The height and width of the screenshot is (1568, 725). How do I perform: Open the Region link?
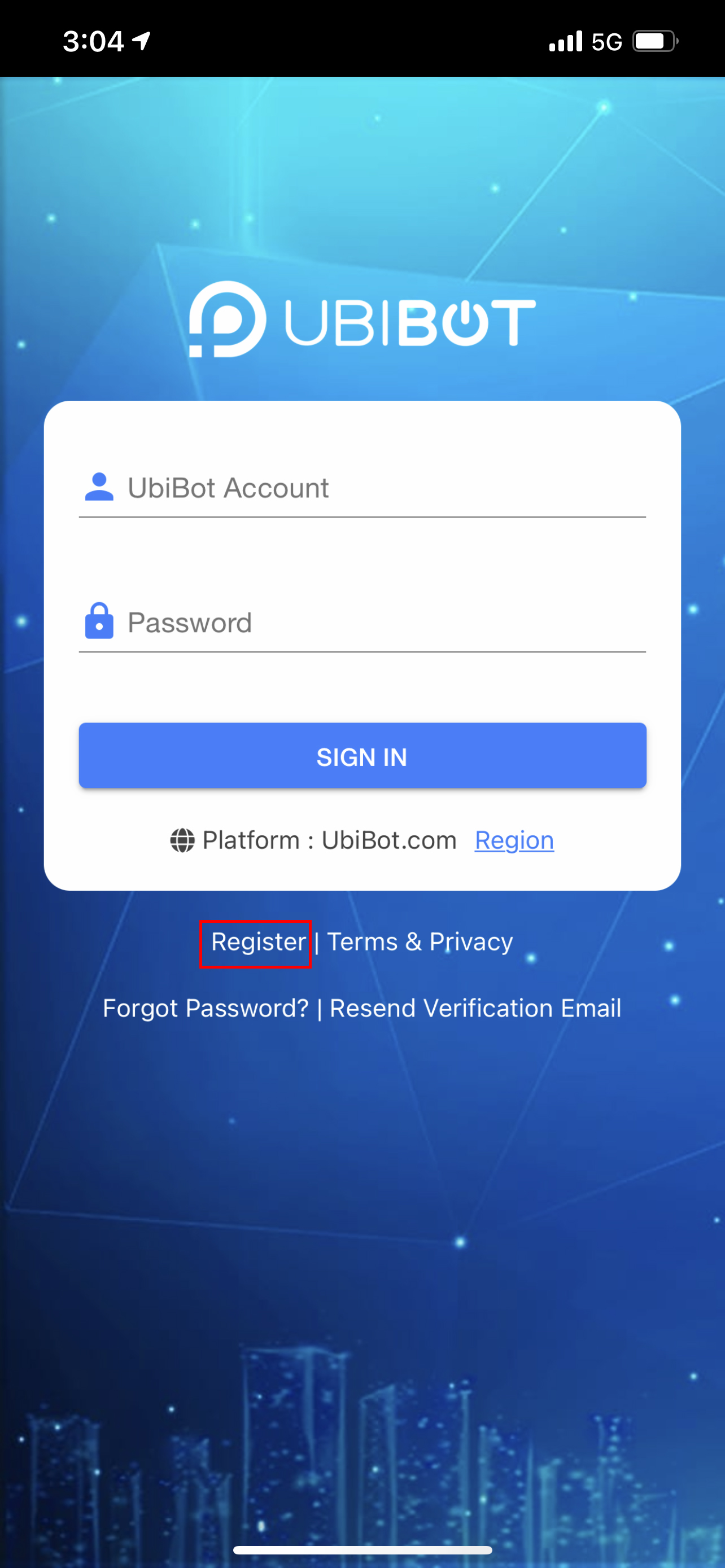pyautogui.click(x=514, y=840)
